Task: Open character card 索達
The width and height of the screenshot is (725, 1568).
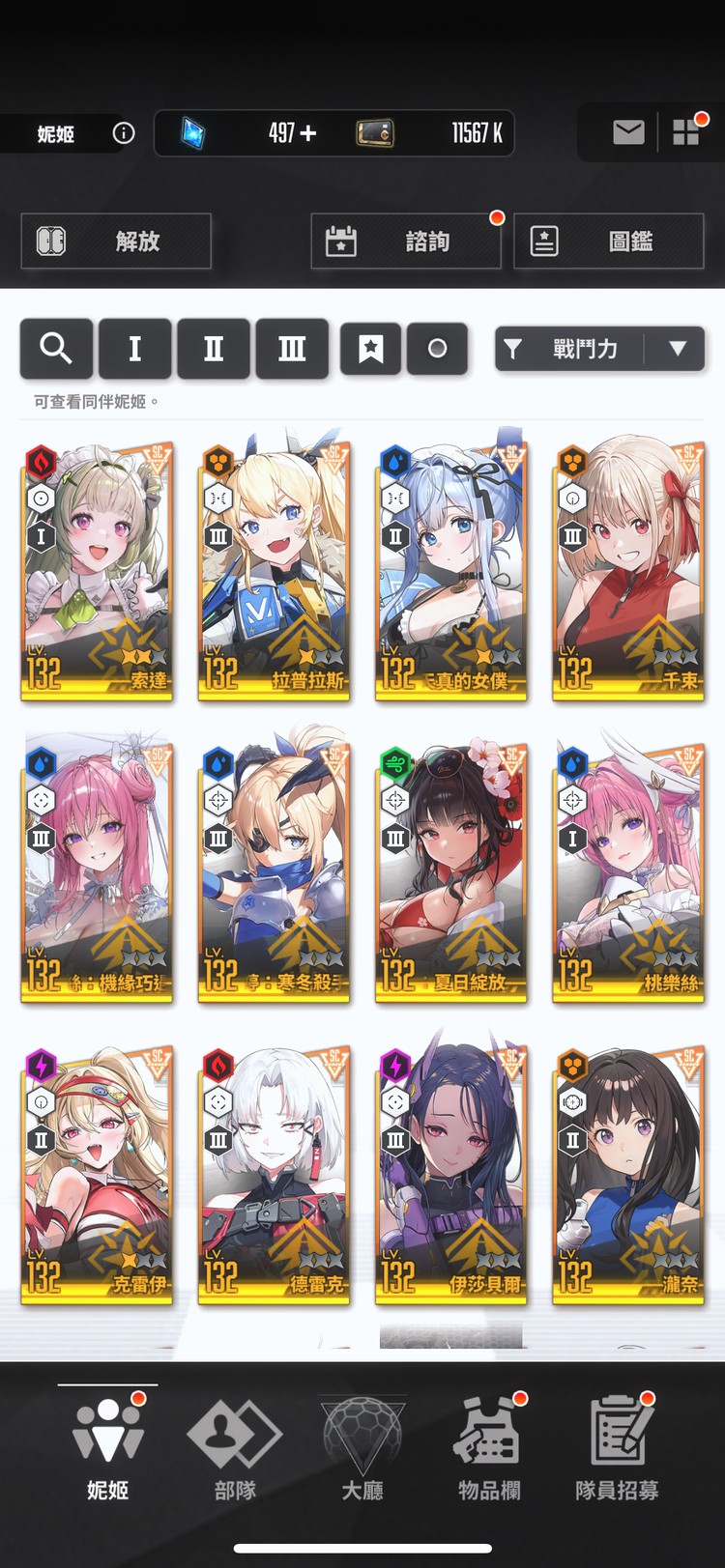Action: point(97,570)
